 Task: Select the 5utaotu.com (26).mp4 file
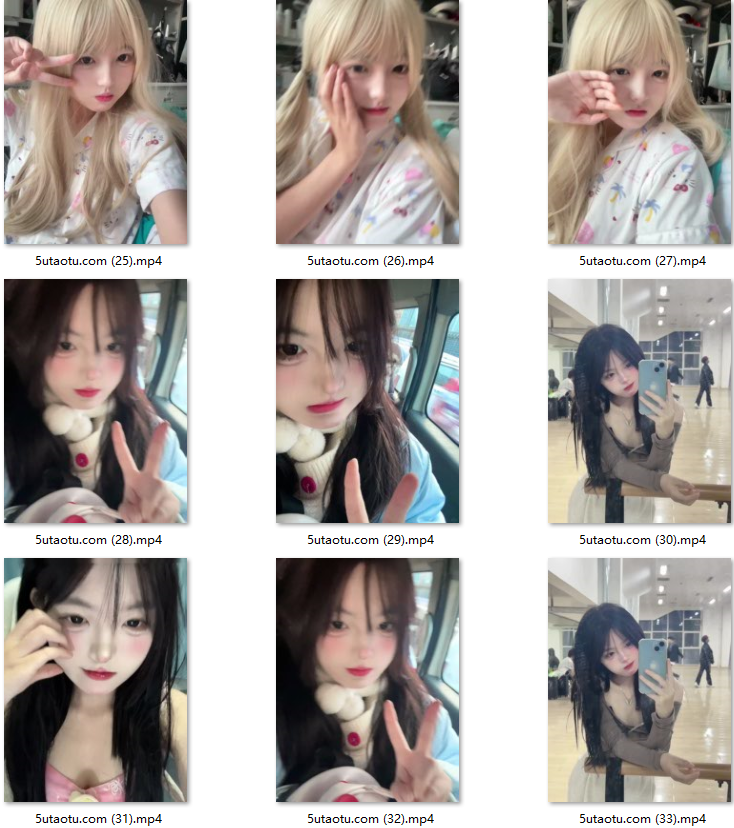367,122
